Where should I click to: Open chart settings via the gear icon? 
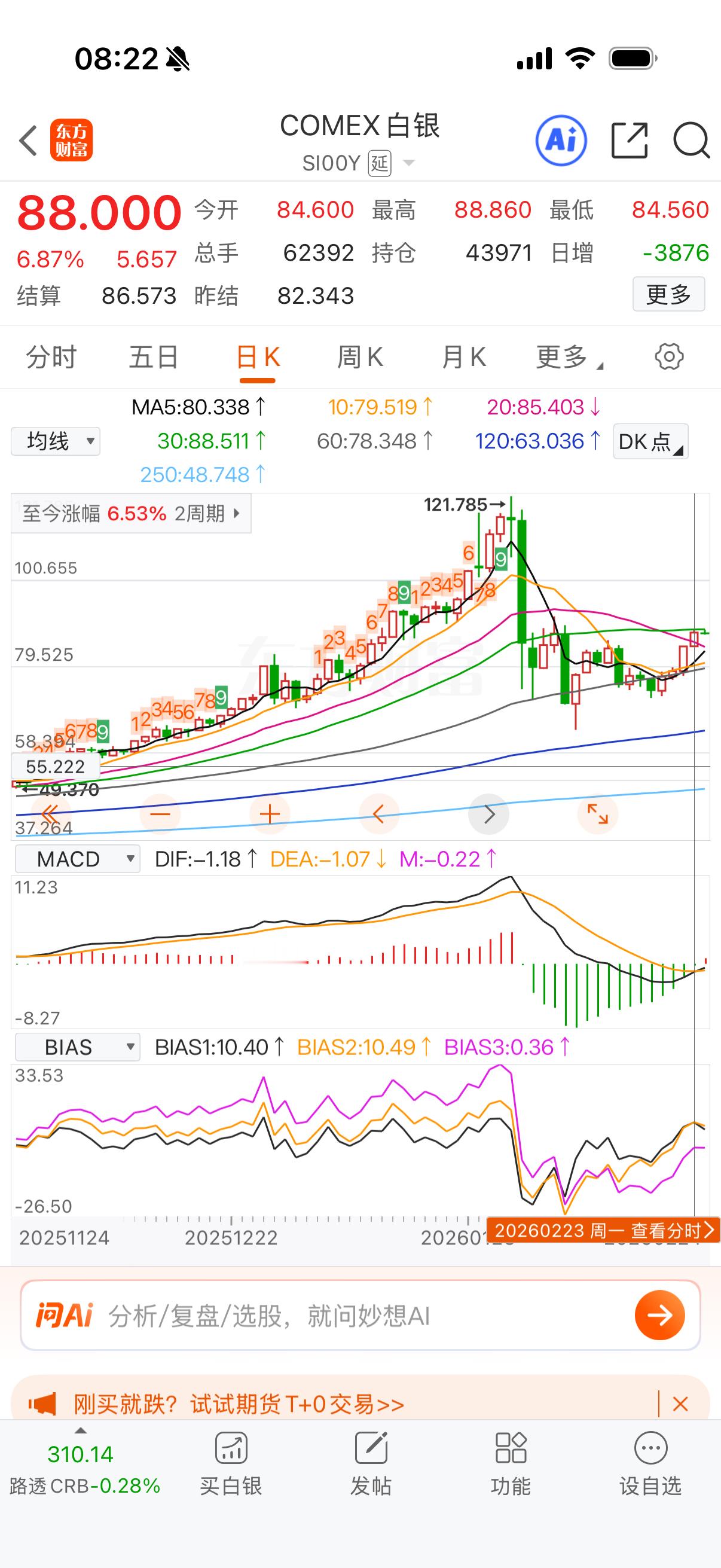669,357
